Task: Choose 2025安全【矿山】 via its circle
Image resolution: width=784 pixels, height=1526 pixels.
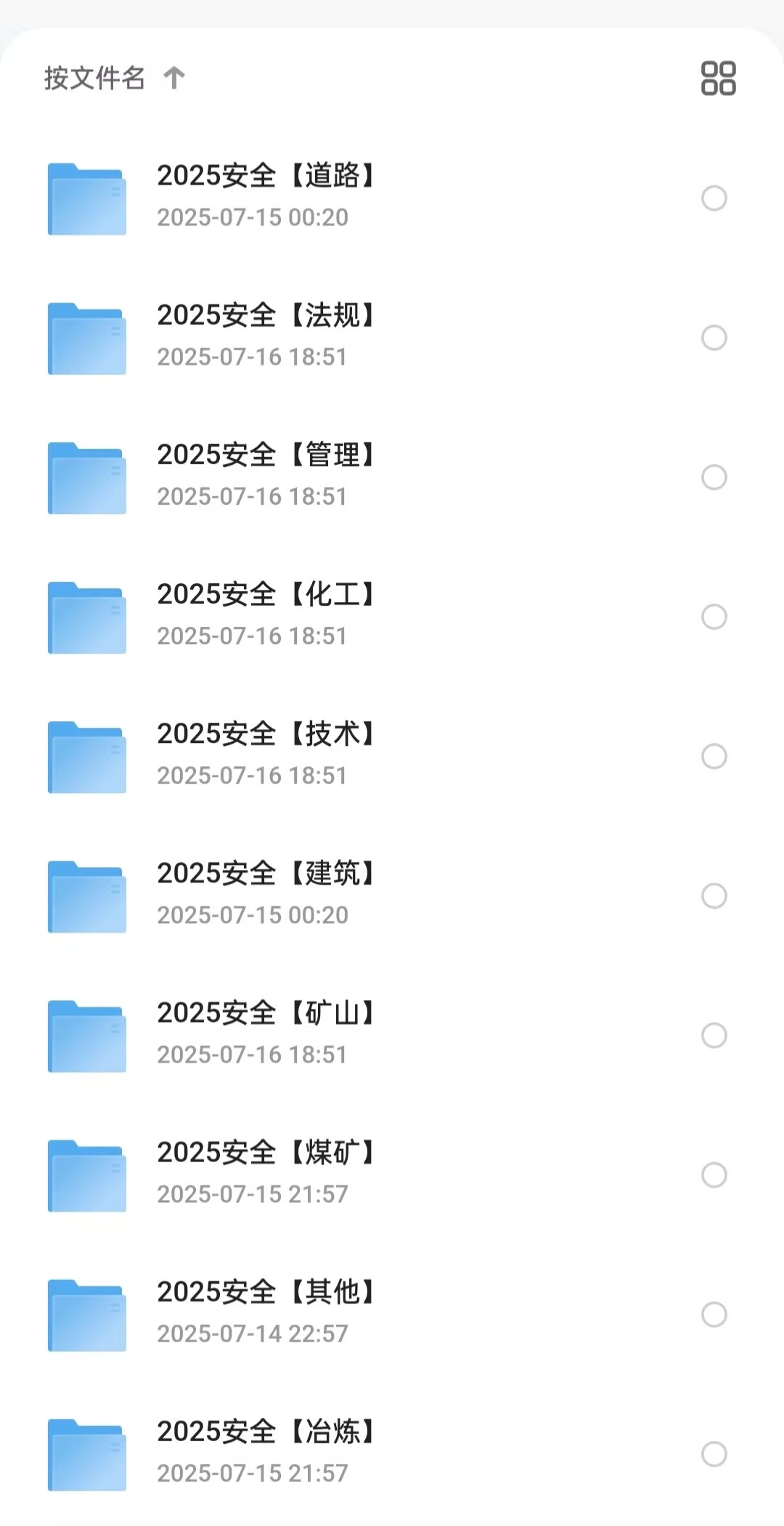Action: [x=714, y=1035]
